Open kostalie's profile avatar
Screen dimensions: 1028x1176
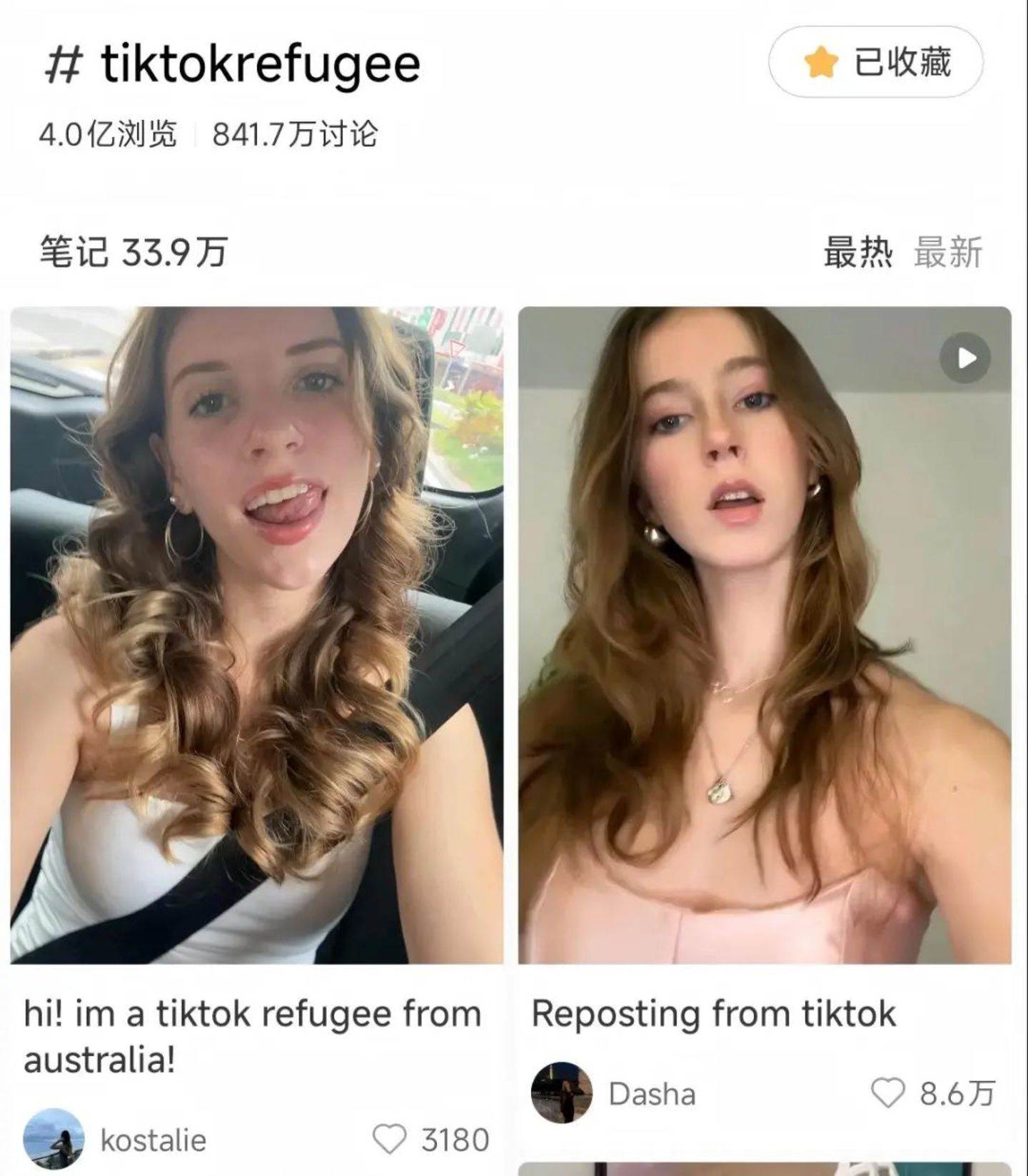coord(54,1139)
